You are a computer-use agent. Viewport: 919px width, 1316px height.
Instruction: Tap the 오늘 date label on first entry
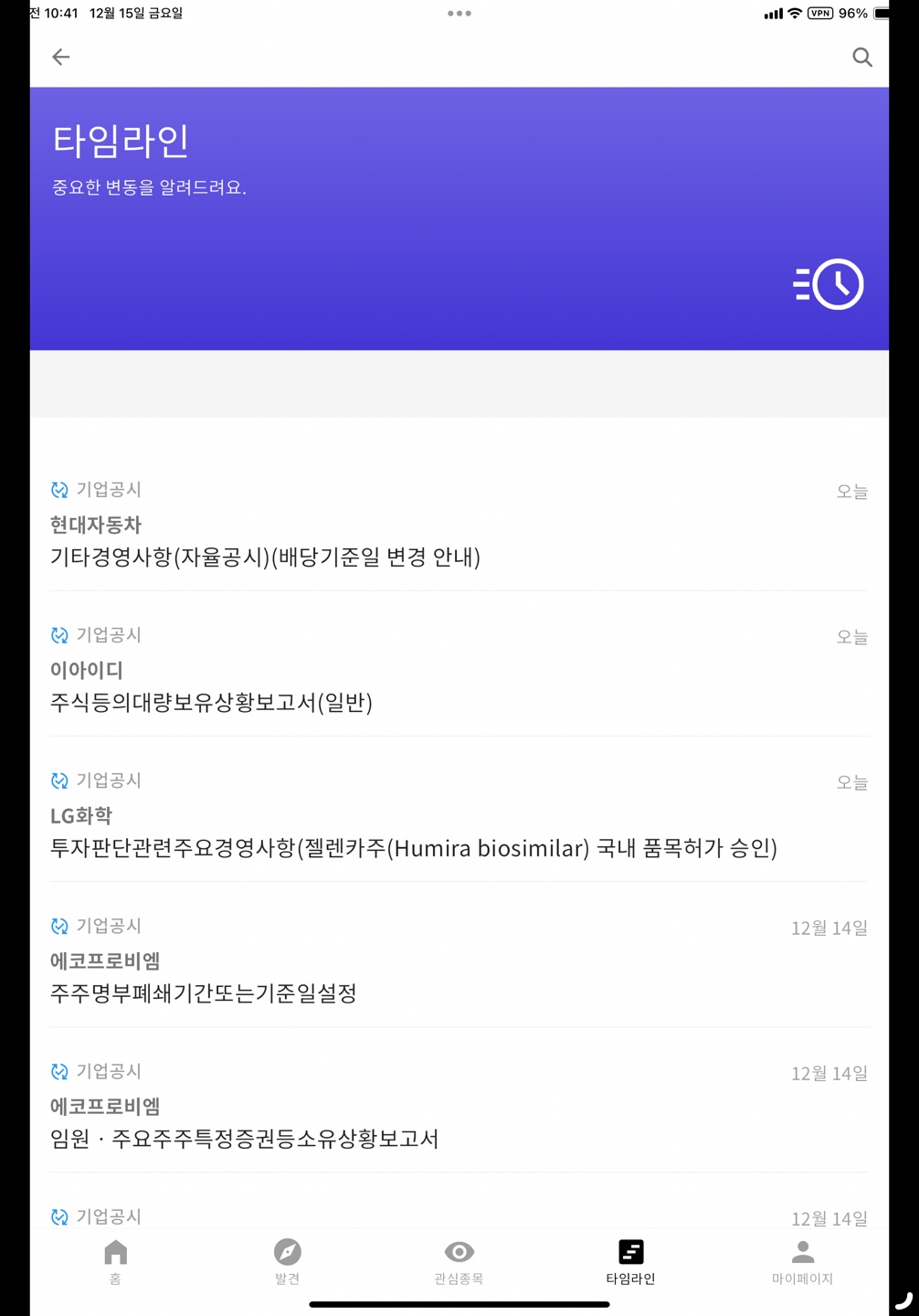click(x=851, y=491)
